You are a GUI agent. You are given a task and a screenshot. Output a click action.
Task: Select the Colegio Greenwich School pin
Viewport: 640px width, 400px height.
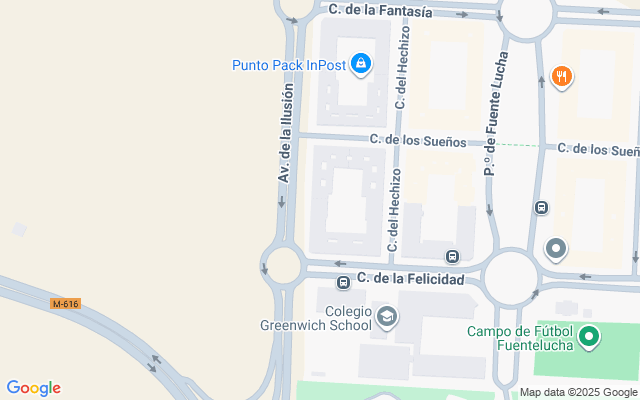click(x=386, y=318)
